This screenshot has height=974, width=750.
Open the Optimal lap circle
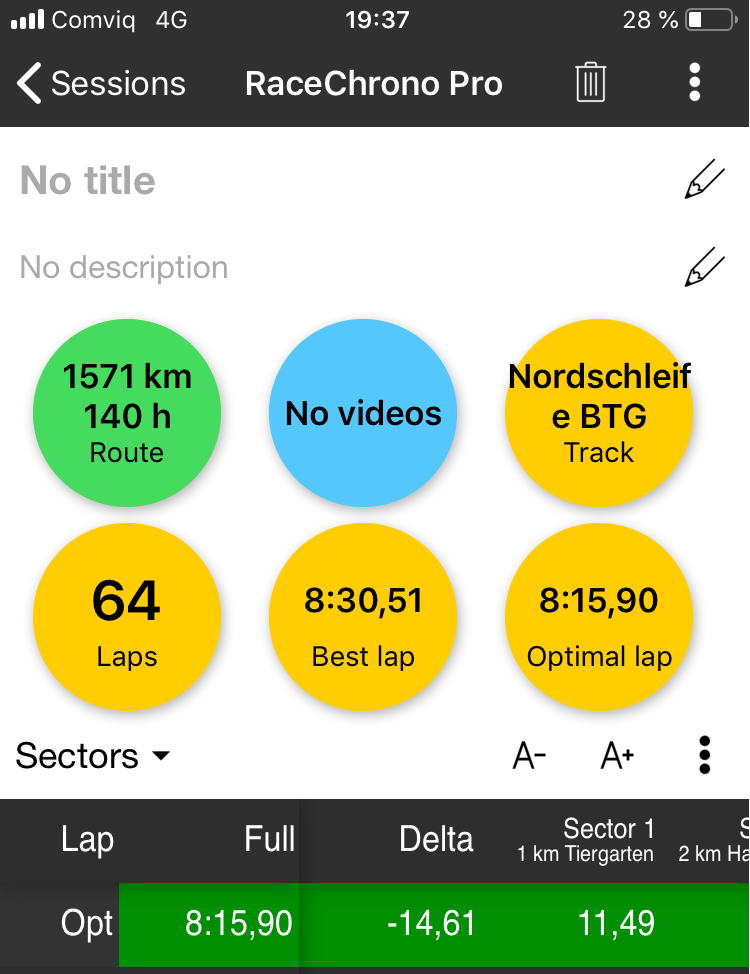tap(599, 617)
